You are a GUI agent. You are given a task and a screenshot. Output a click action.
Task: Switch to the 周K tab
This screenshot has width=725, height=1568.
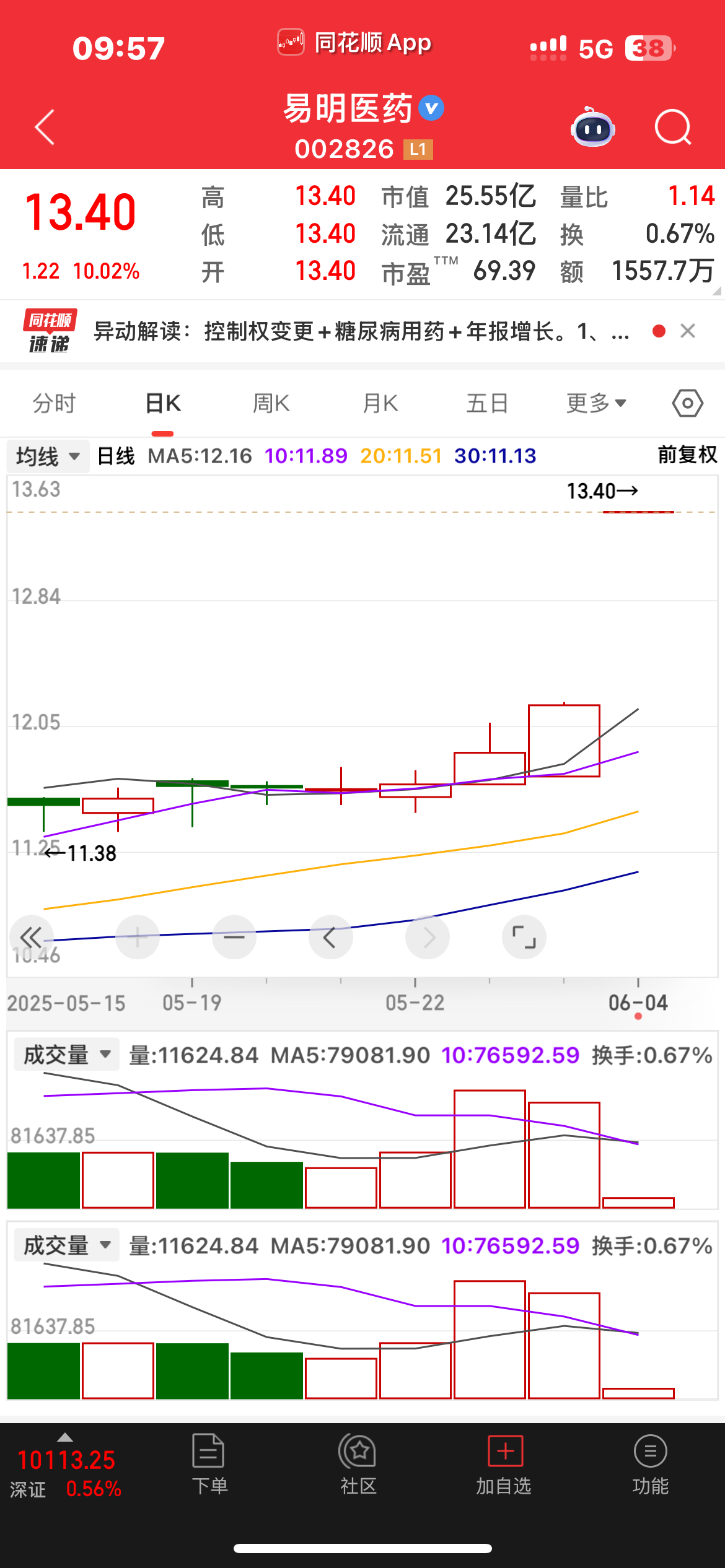[x=271, y=404]
